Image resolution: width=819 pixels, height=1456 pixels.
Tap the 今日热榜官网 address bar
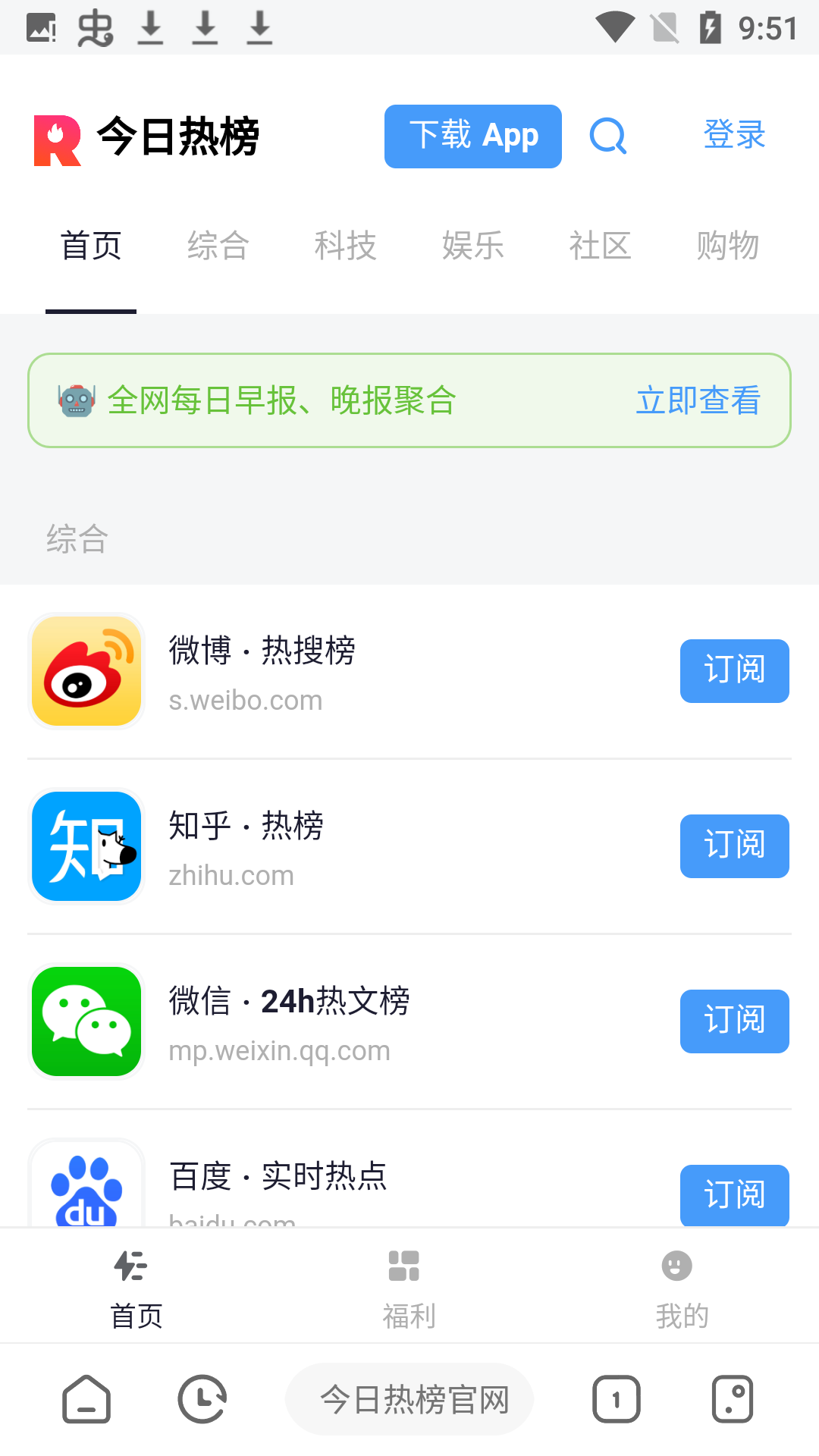(409, 1399)
